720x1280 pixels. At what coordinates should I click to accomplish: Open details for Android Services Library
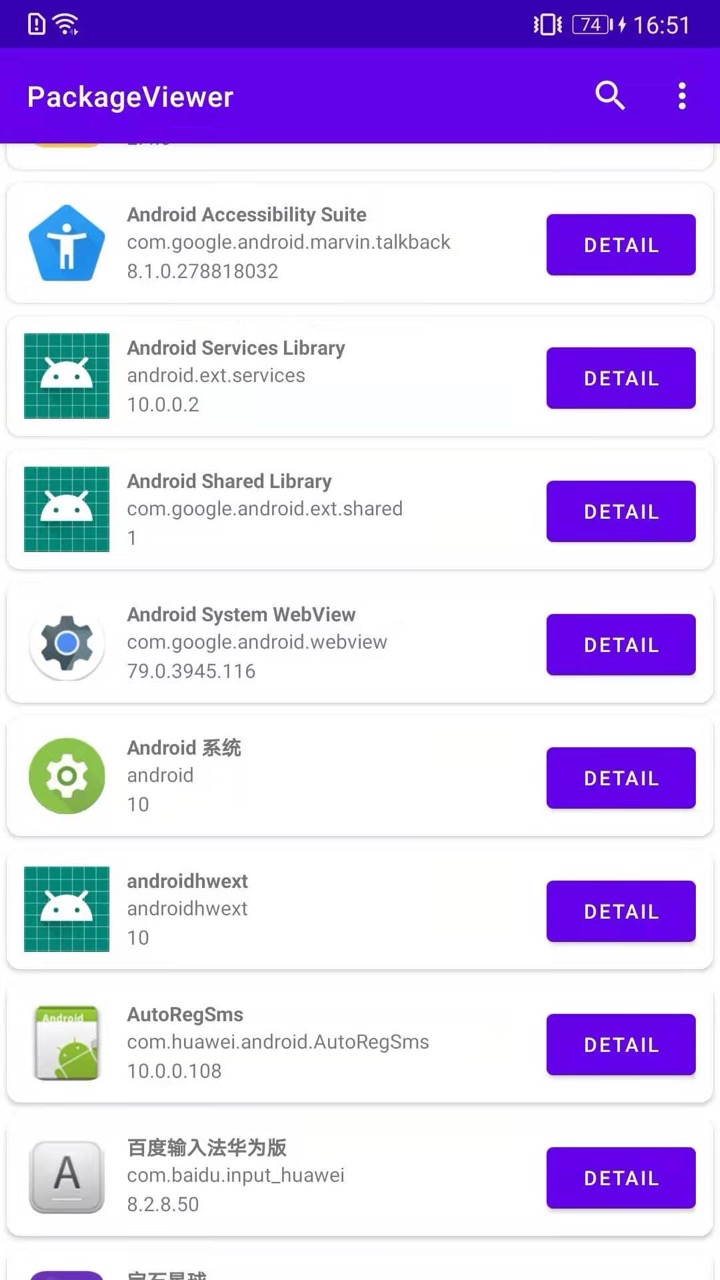[621, 378]
